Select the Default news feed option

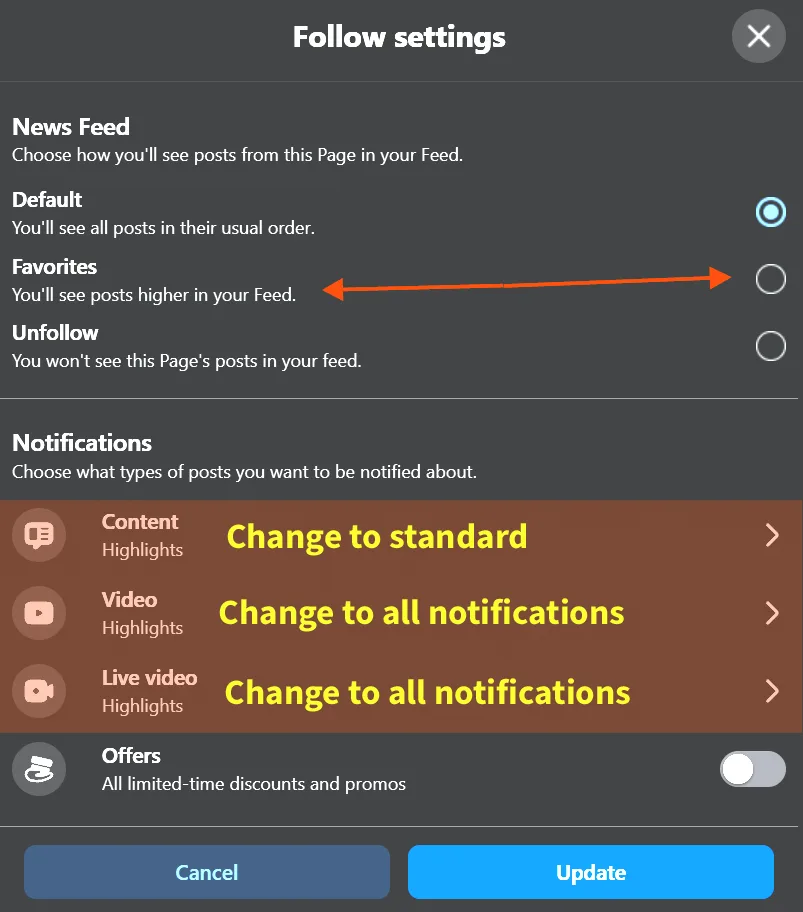[x=770, y=212]
